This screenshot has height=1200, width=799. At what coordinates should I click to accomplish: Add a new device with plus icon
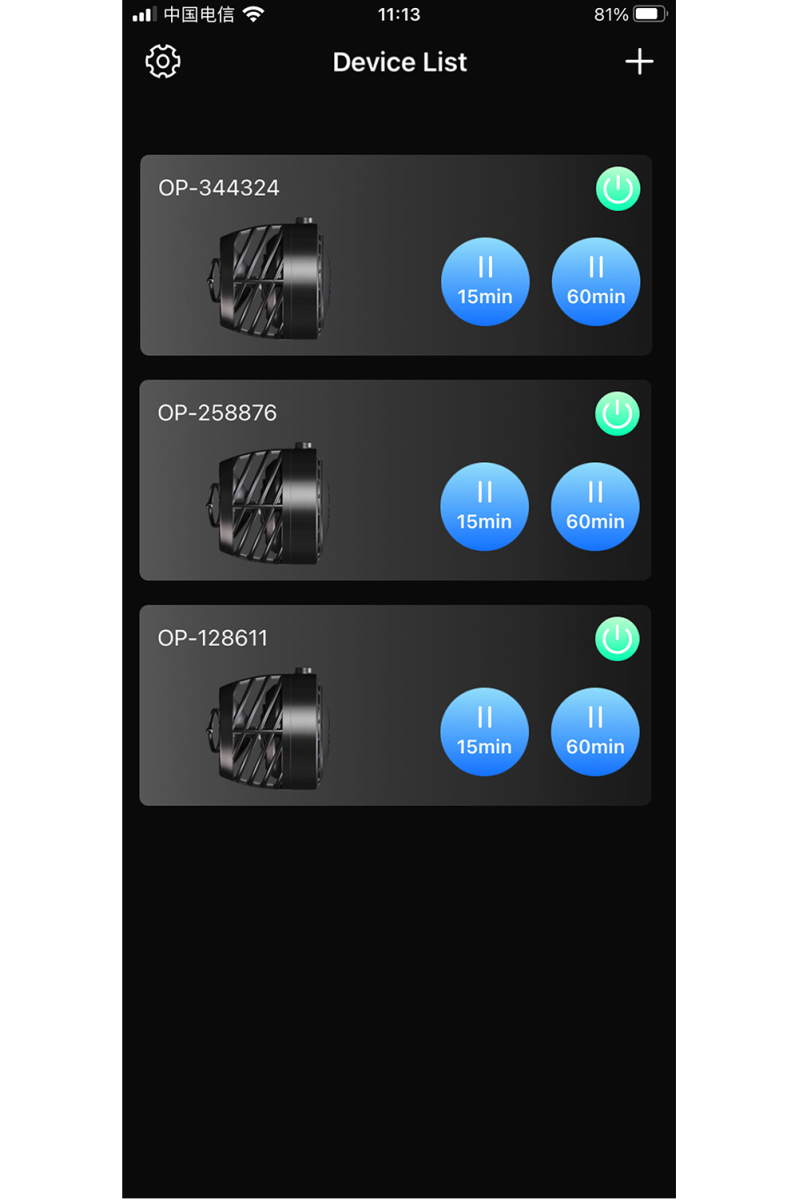click(639, 62)
